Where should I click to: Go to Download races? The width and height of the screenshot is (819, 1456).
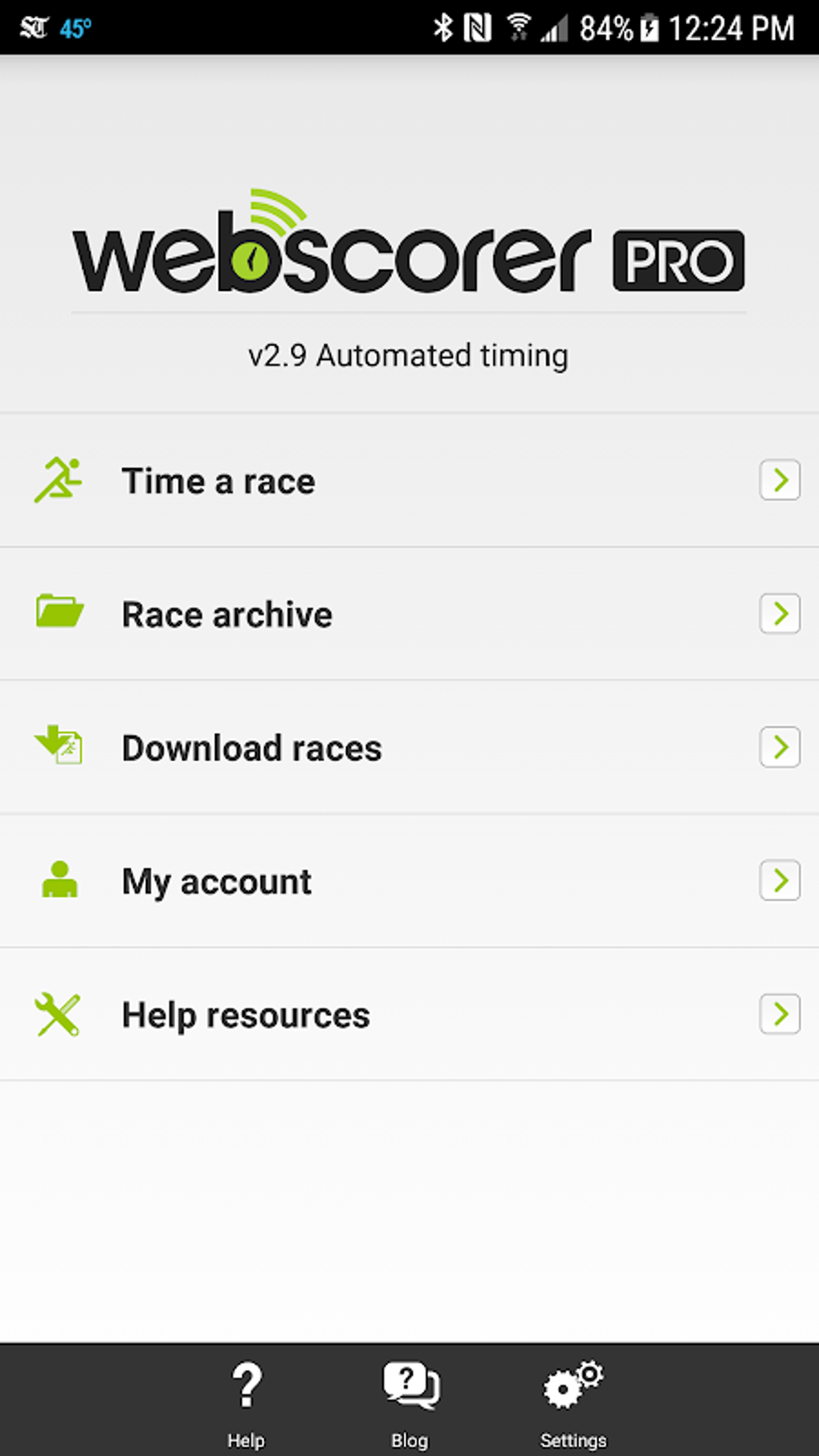pos(409,748)
